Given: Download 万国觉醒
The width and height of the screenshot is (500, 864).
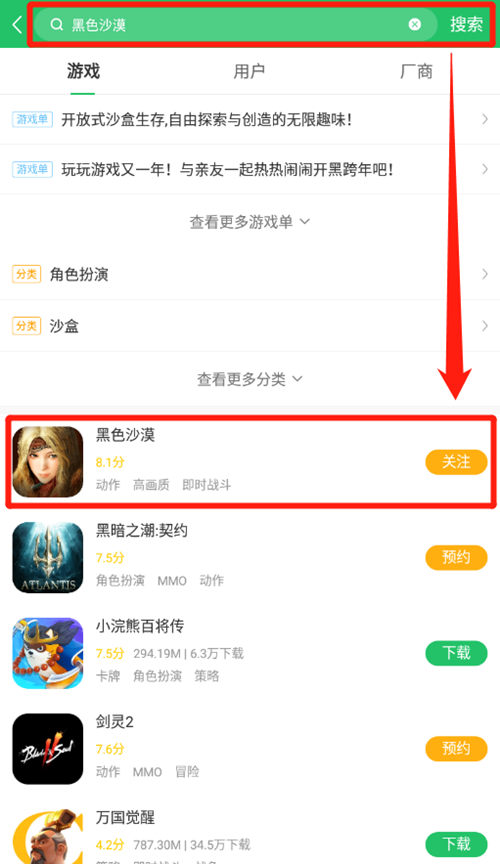Looking at the screenshot, I should pos(456,844).
